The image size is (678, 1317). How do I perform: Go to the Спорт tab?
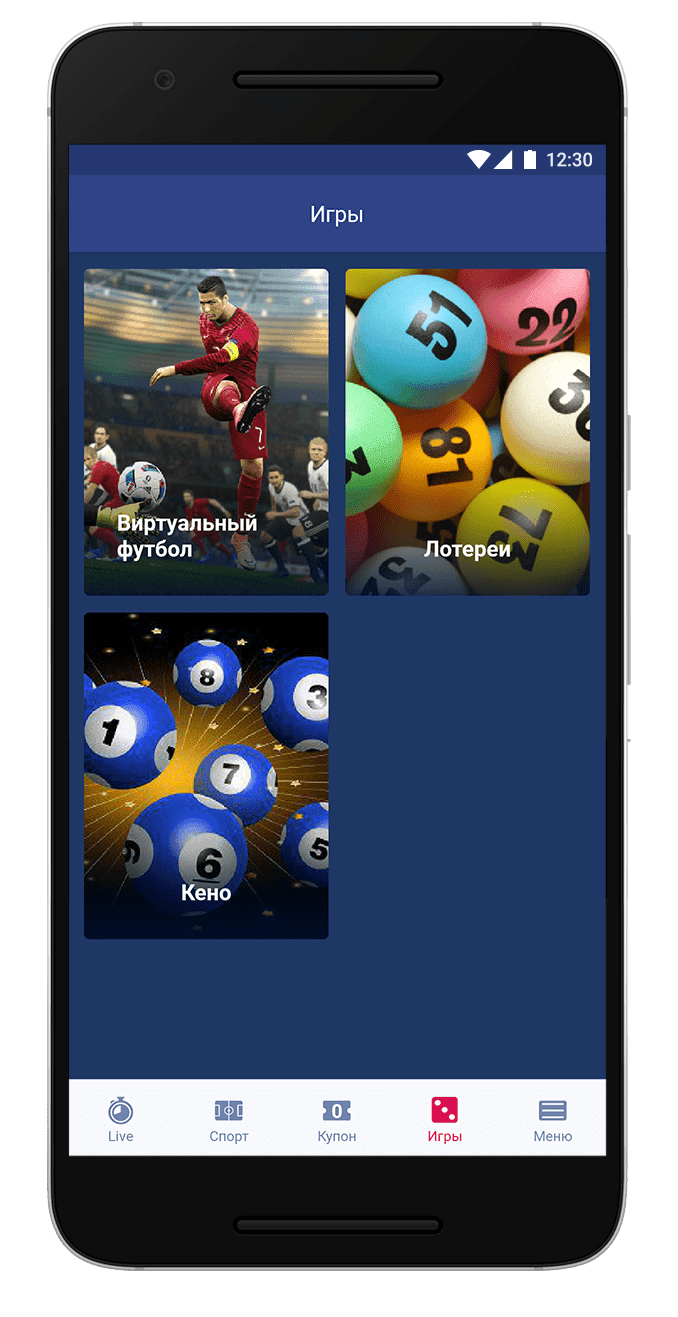coord(229,1118)
